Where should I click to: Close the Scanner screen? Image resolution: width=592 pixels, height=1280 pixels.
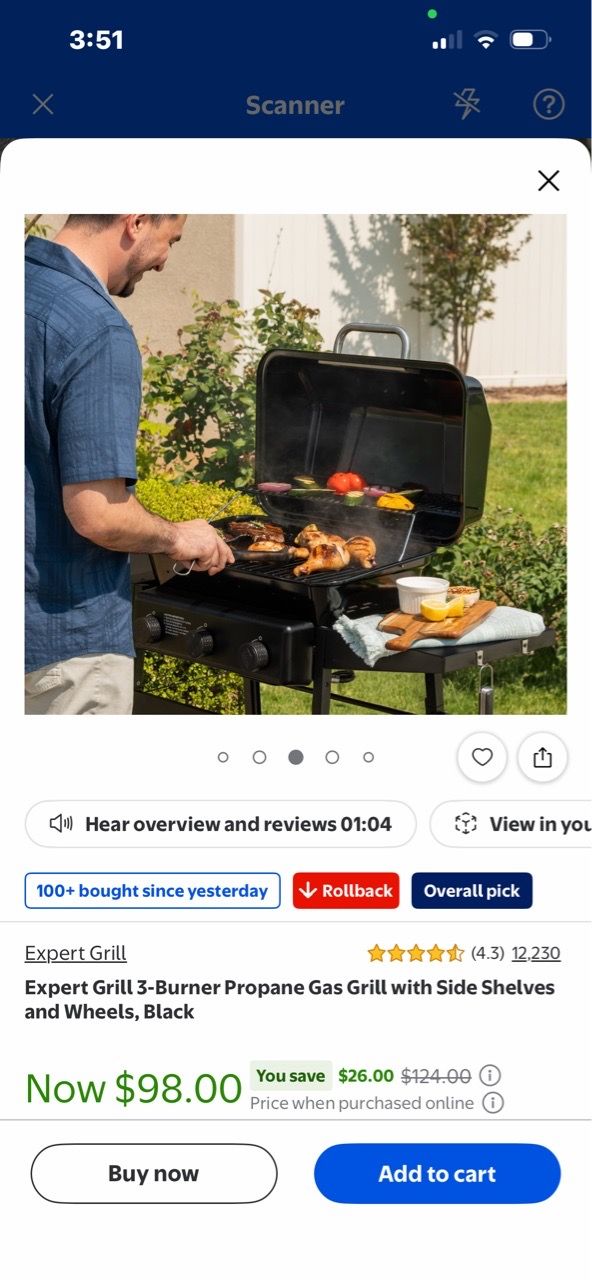[43, 104]
